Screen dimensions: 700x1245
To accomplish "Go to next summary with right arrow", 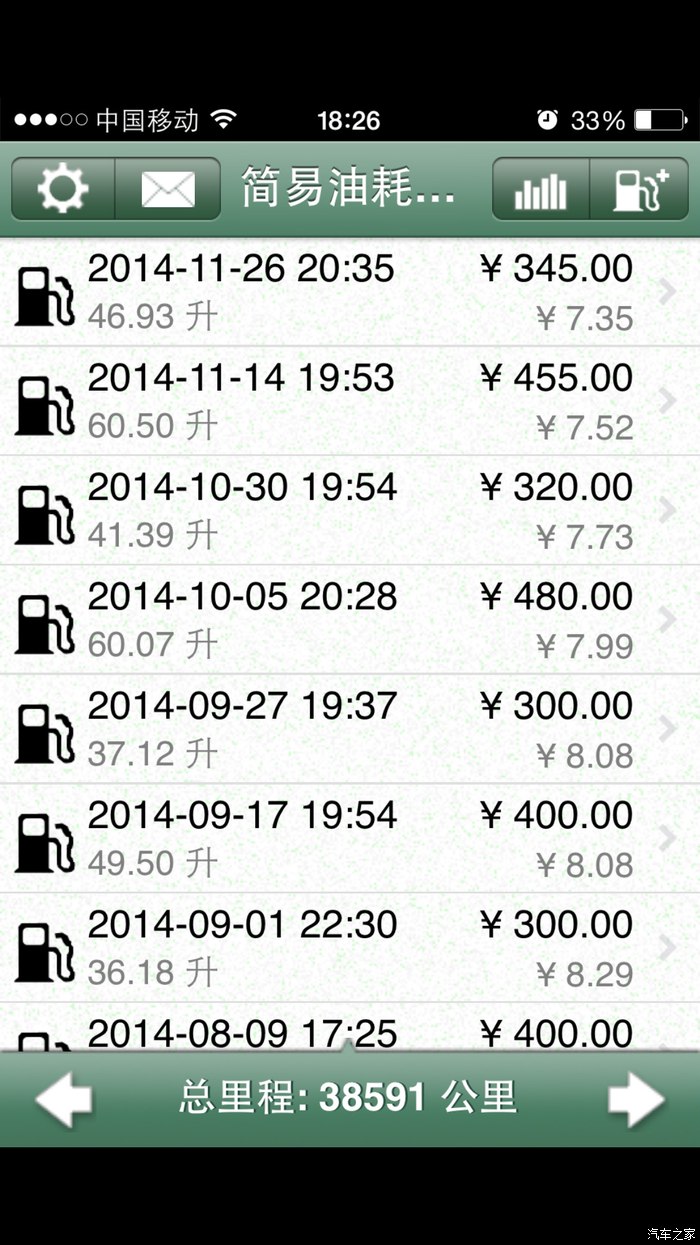I will point(636,1099).
